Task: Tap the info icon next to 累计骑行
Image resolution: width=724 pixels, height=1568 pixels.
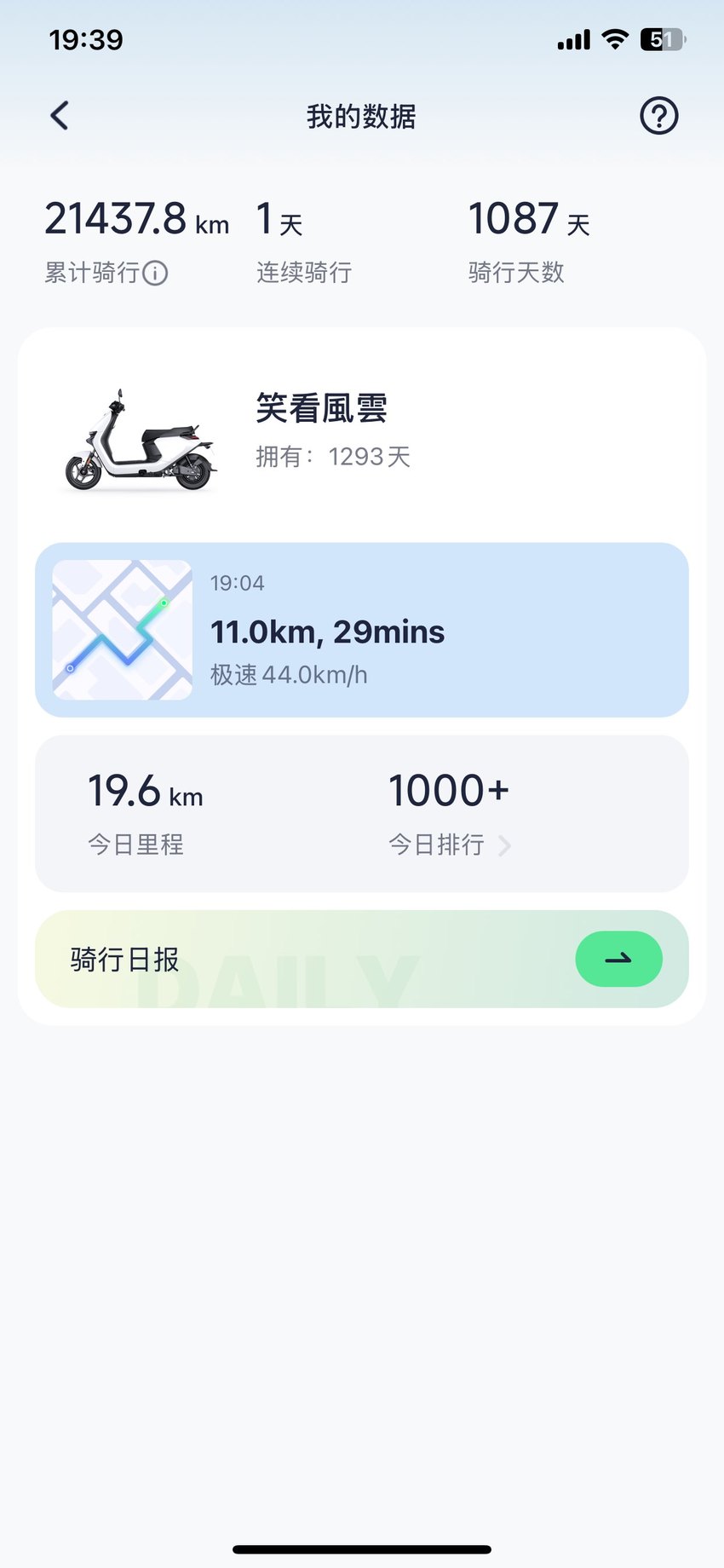Action: click(155, 273)
